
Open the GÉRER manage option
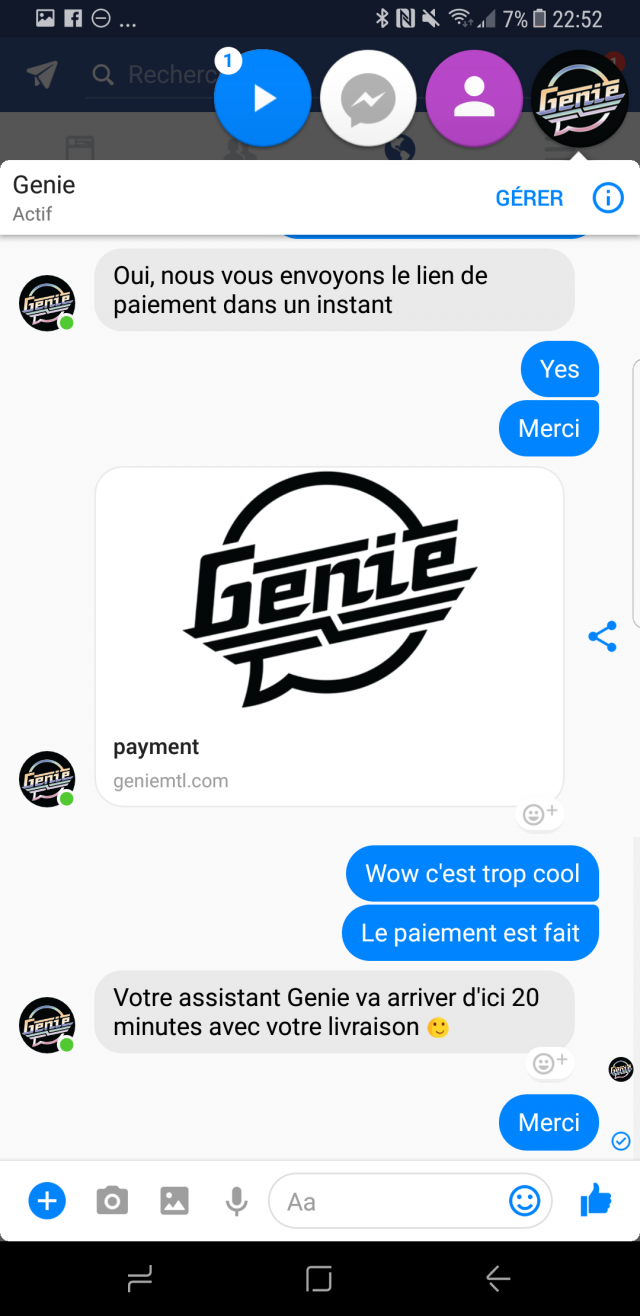coord(529,198)
